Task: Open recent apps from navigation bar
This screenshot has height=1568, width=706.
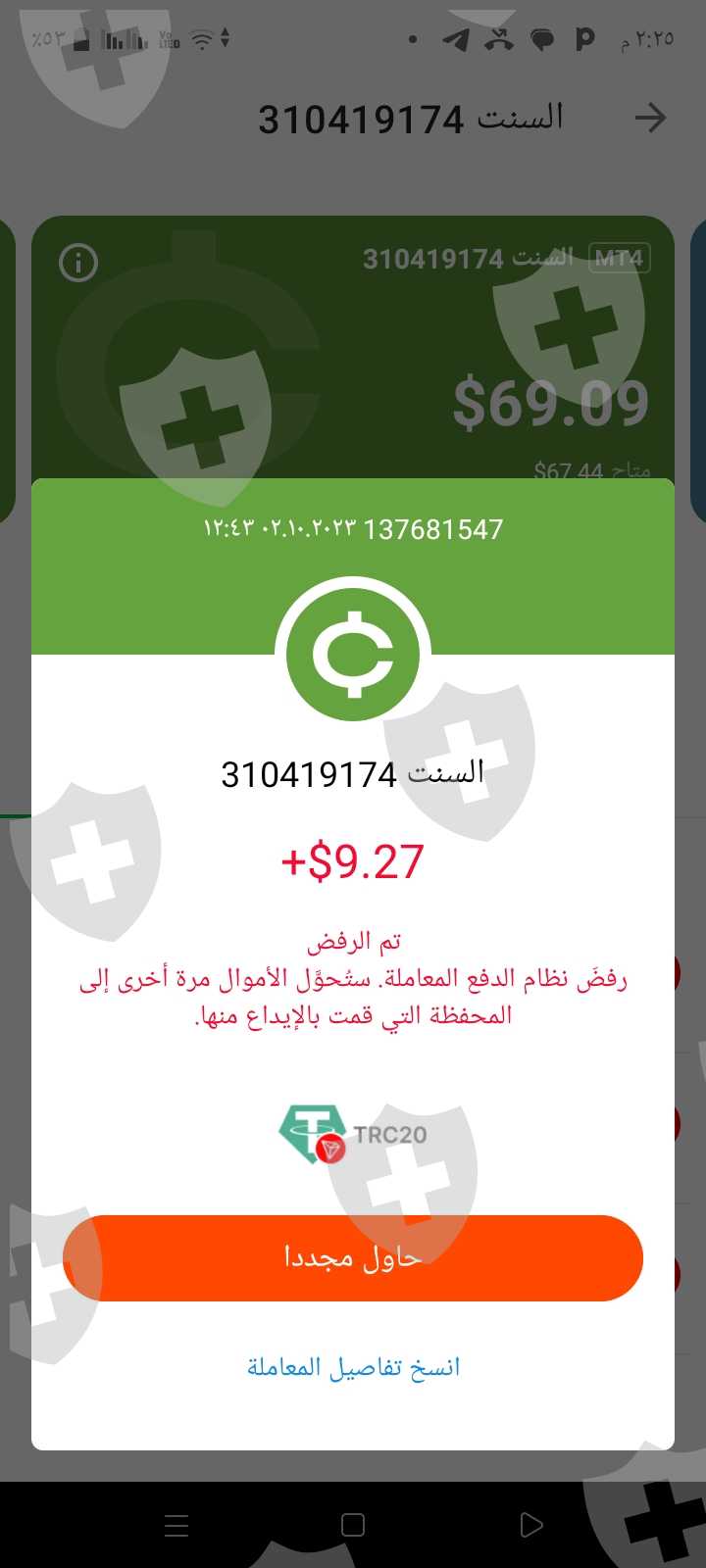Action: 176,1525
